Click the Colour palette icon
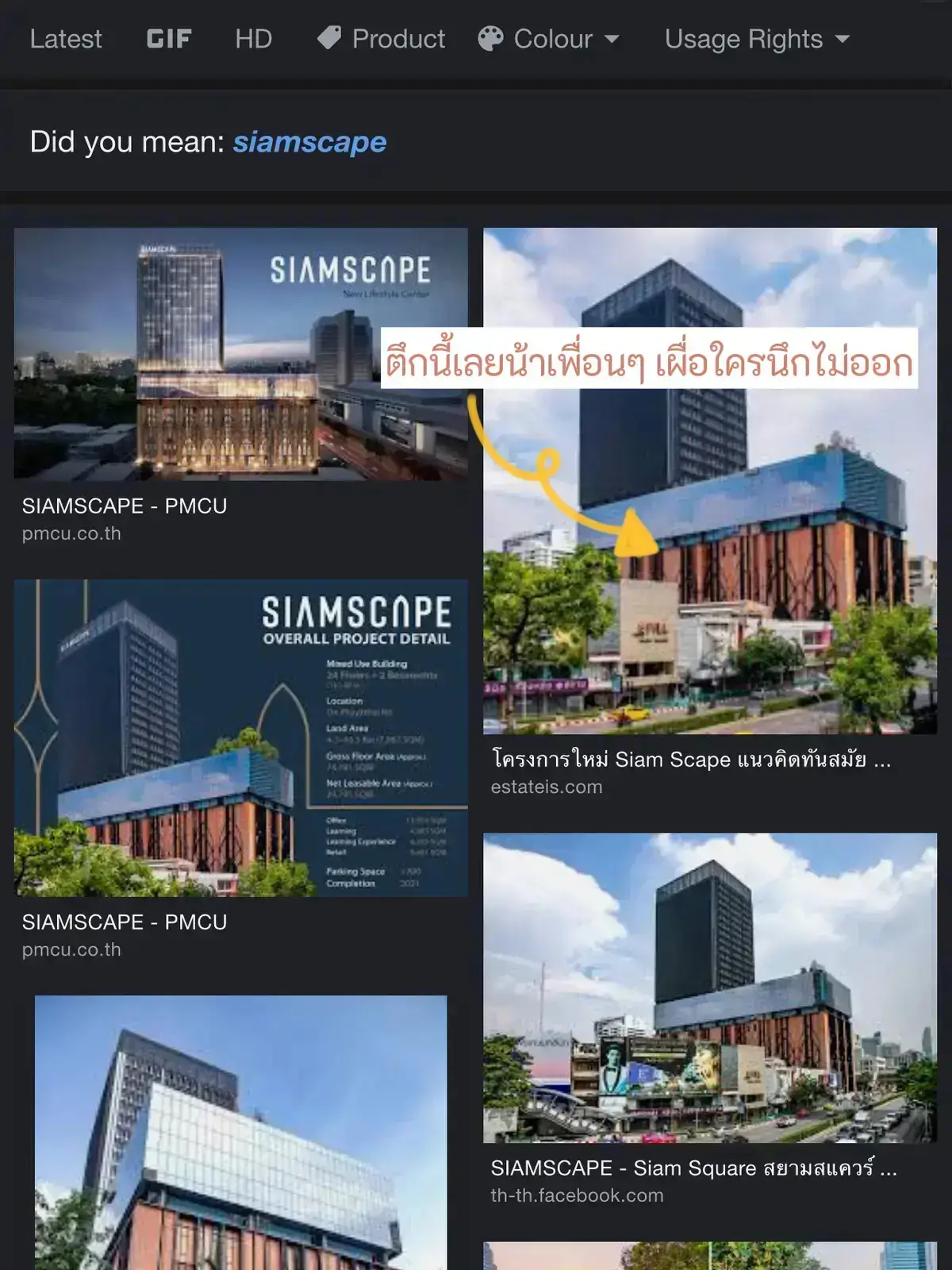Screen dimensions: 952x1270 click(490, 36)
